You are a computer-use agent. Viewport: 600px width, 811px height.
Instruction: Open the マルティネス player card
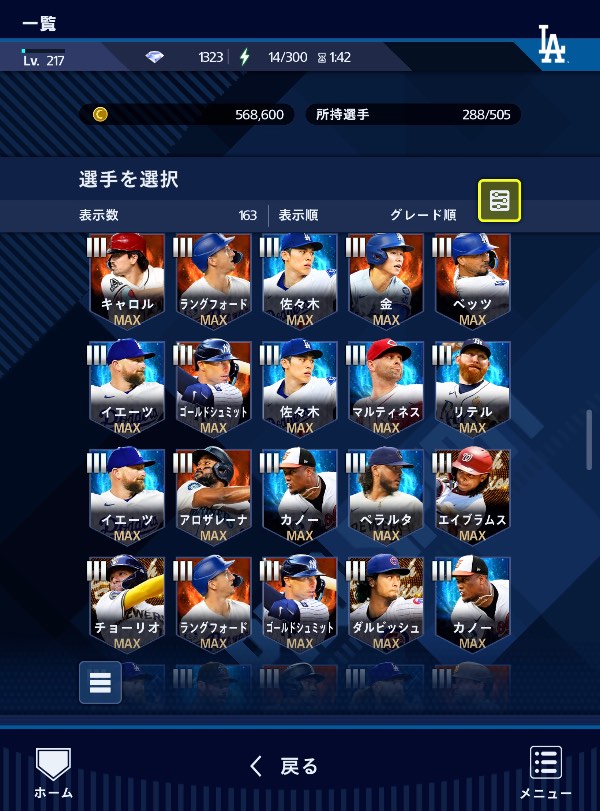click(386, 389)
